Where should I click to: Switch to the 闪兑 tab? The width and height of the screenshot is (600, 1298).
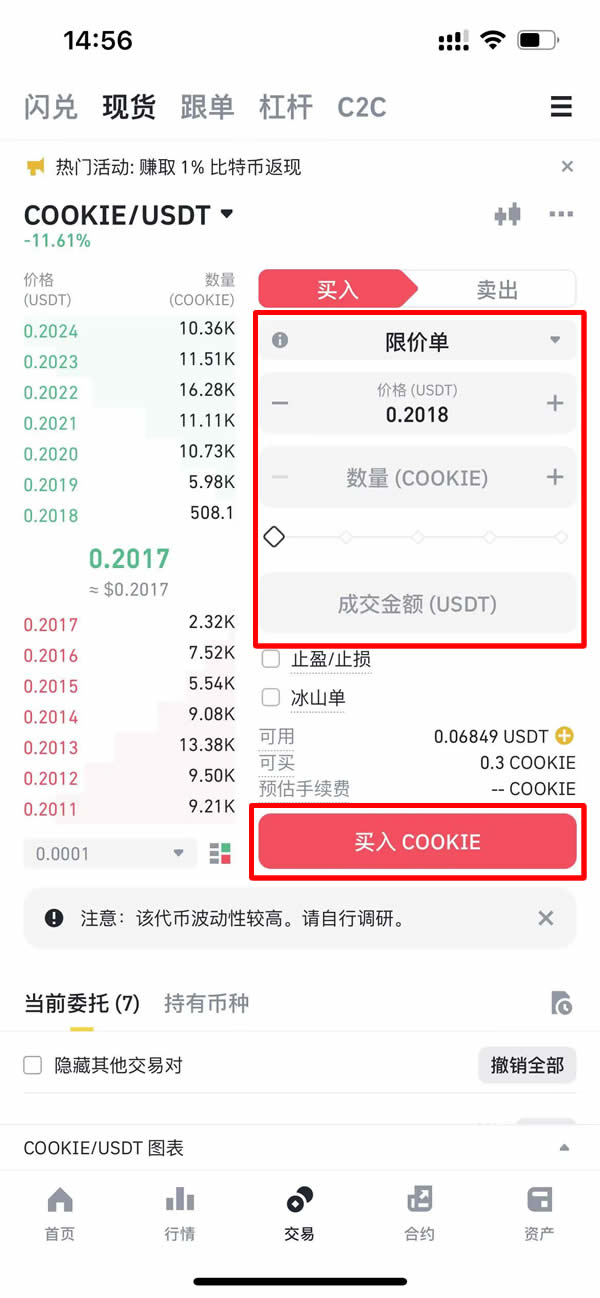tap(50, 107)
